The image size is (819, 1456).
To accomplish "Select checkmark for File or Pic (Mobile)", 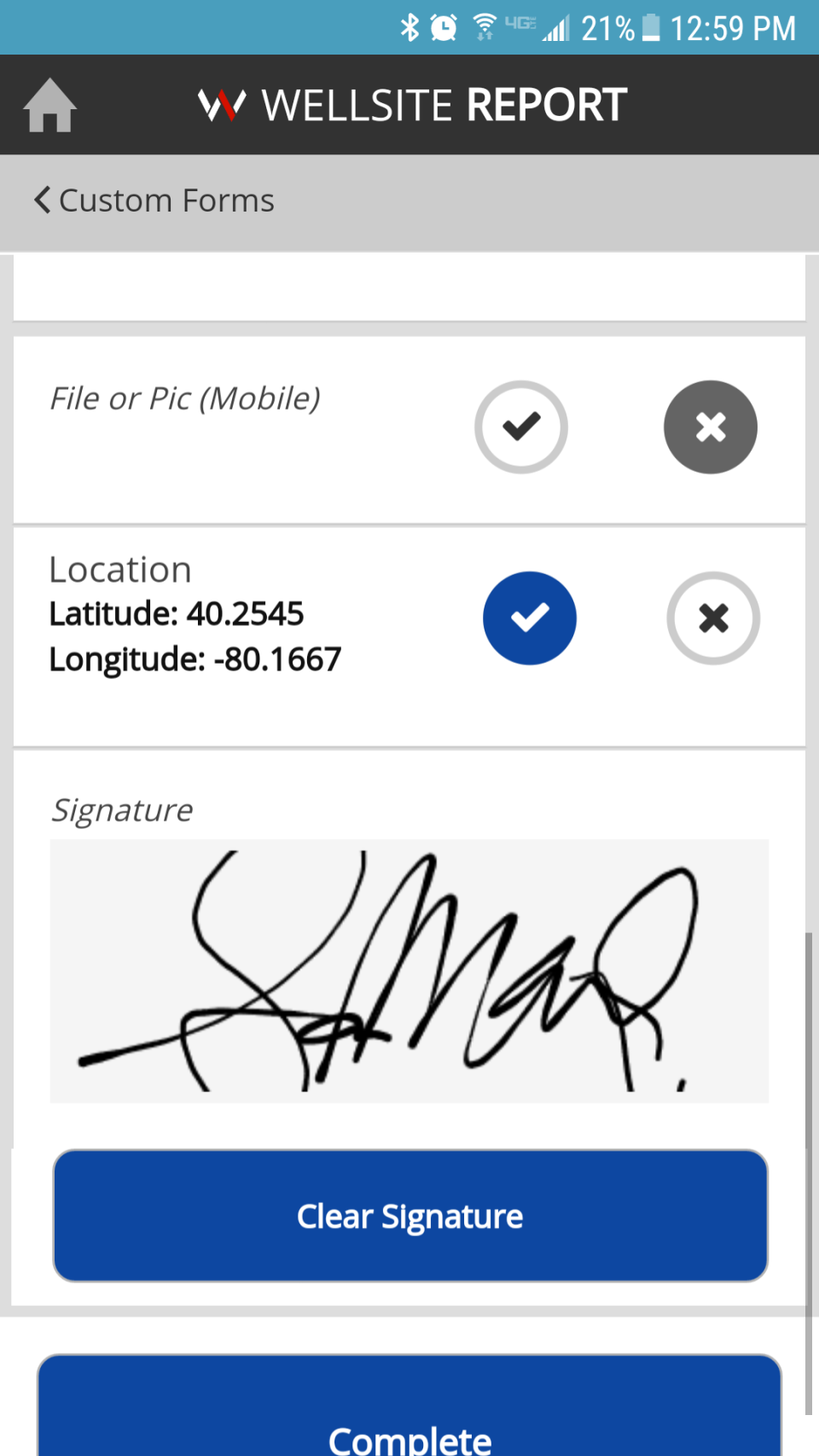I will (x=521, y=426).
